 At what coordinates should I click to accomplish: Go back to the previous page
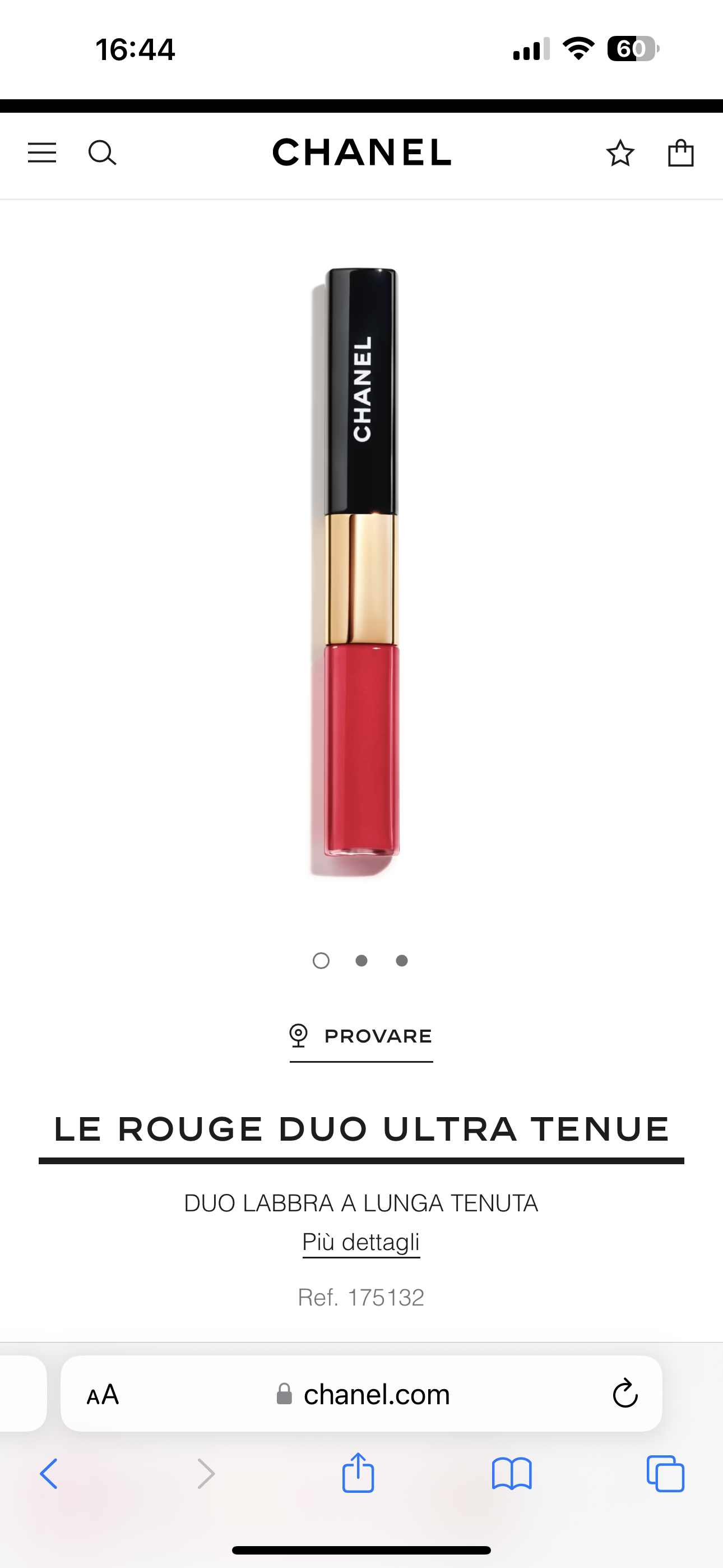[x=49, y=1474]
